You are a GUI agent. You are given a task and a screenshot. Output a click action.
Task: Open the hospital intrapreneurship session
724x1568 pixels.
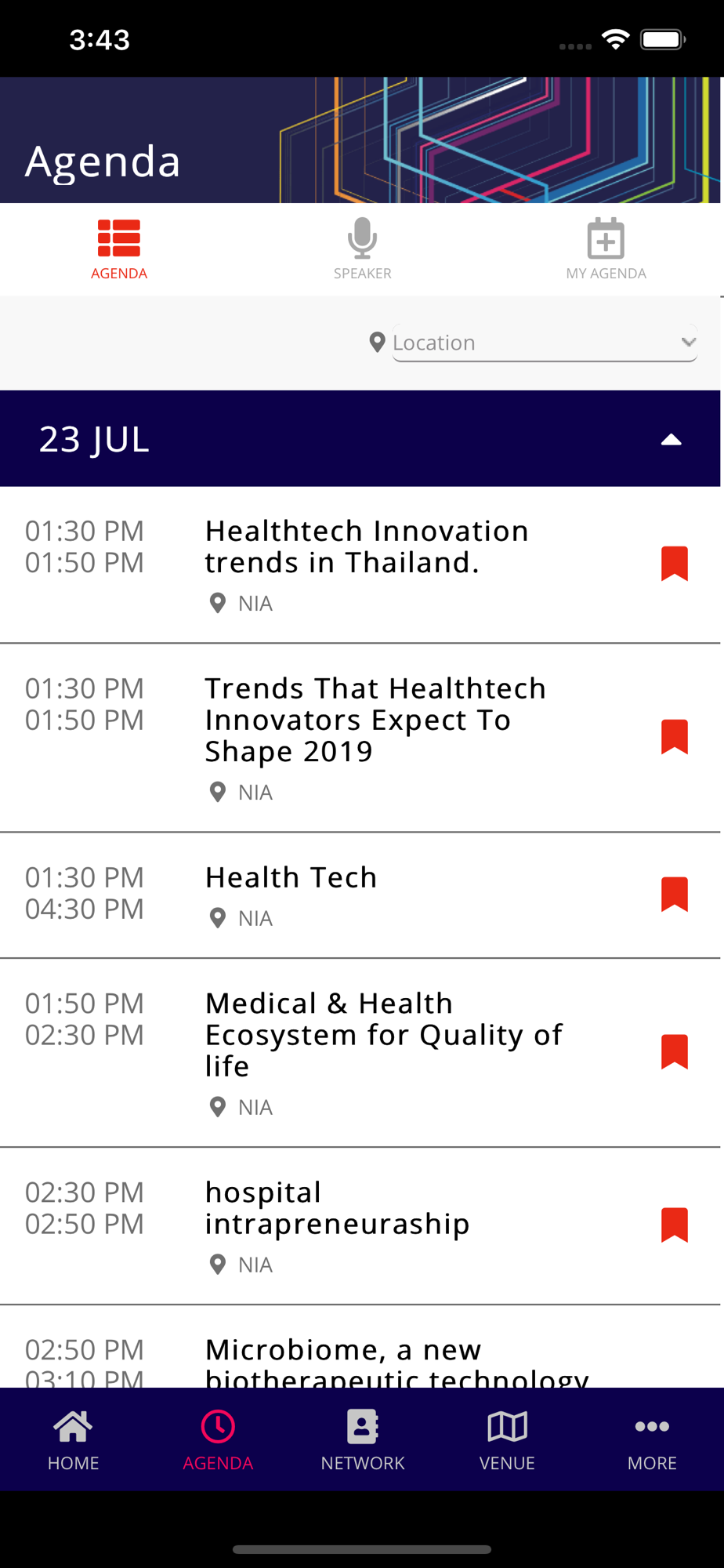coord(337,1208)
